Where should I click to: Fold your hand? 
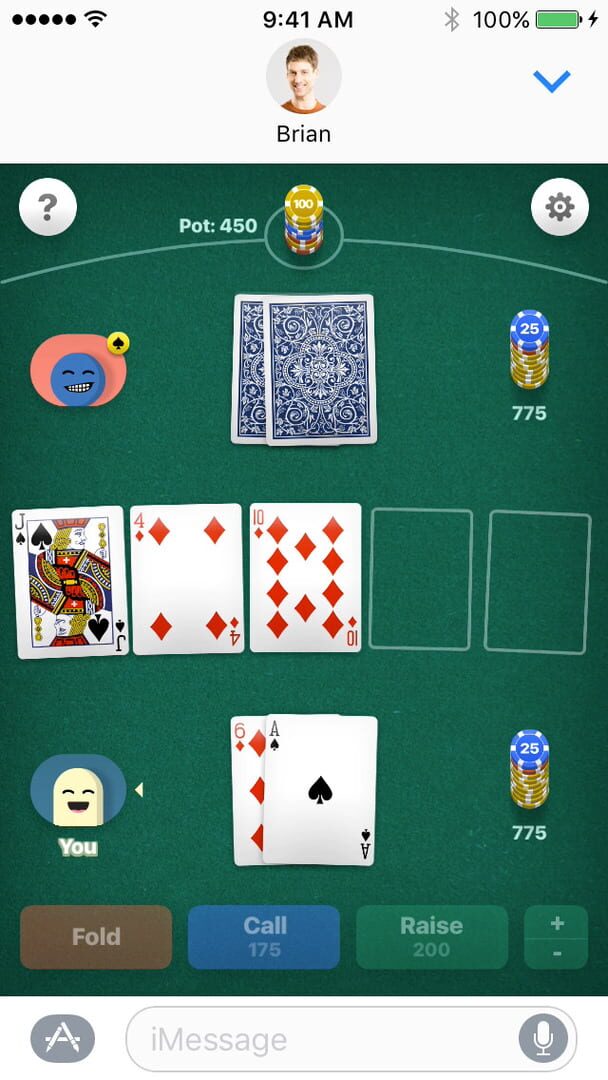coord(96,937)
